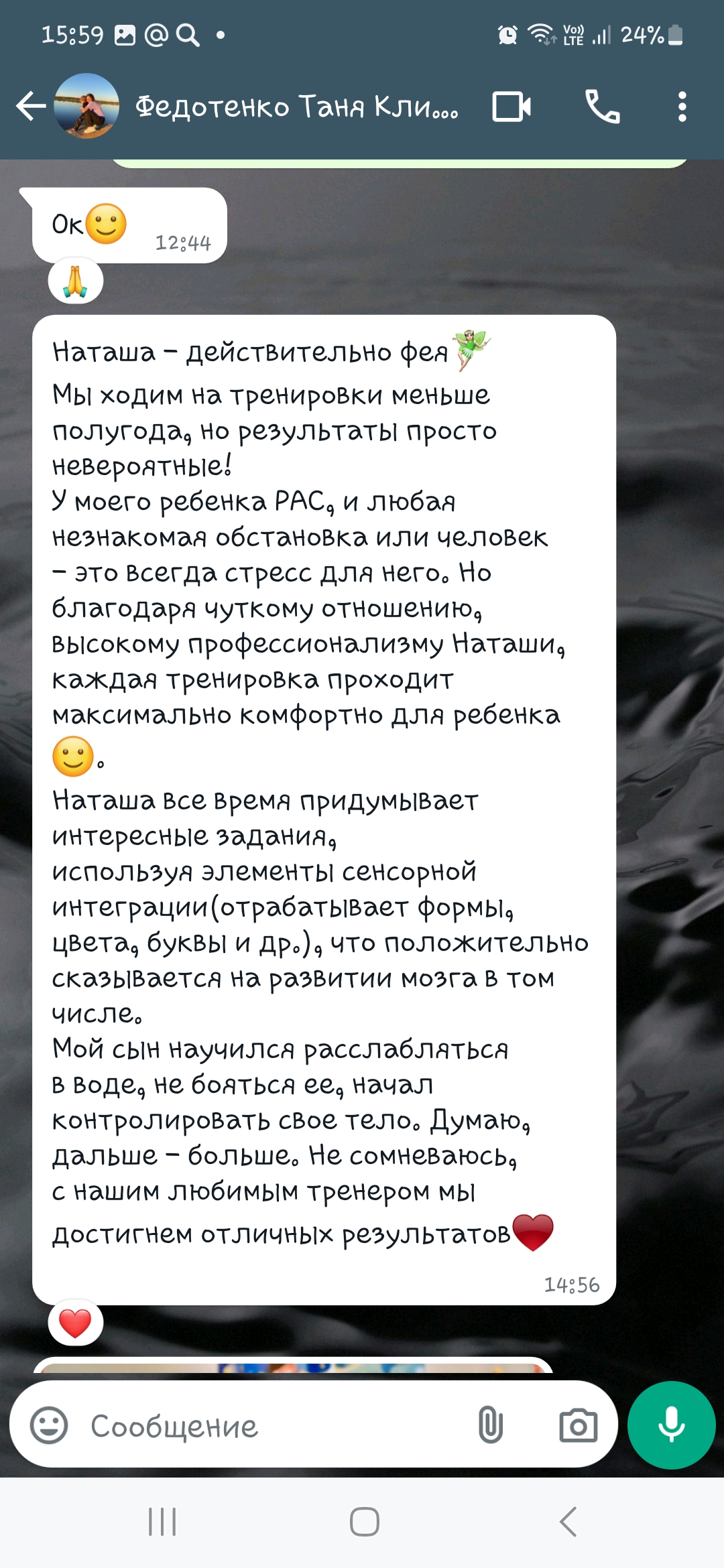Viewport: 724px width, 1568px height.
Task: Open the emoji picker
Action: (50, 1425)
